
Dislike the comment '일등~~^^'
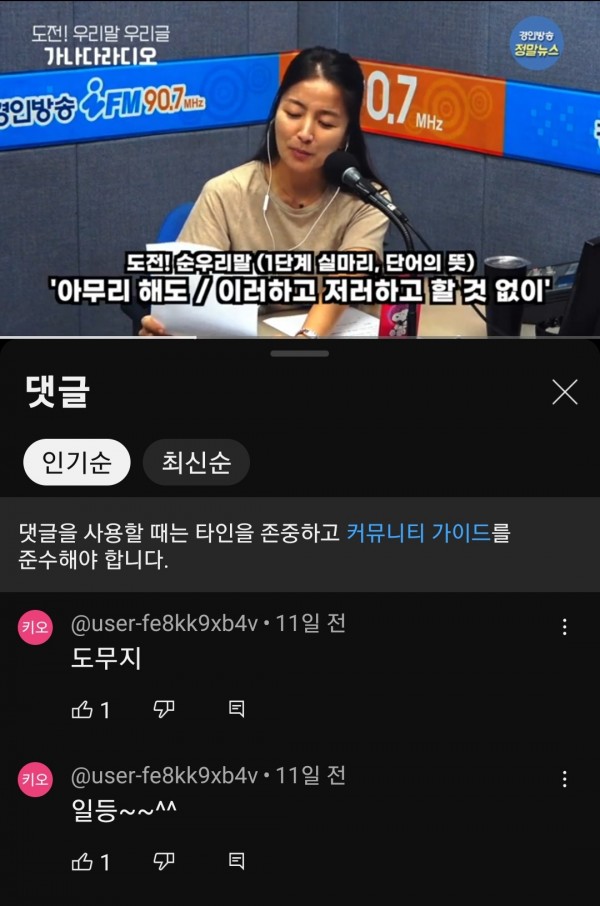click(164, 861)
